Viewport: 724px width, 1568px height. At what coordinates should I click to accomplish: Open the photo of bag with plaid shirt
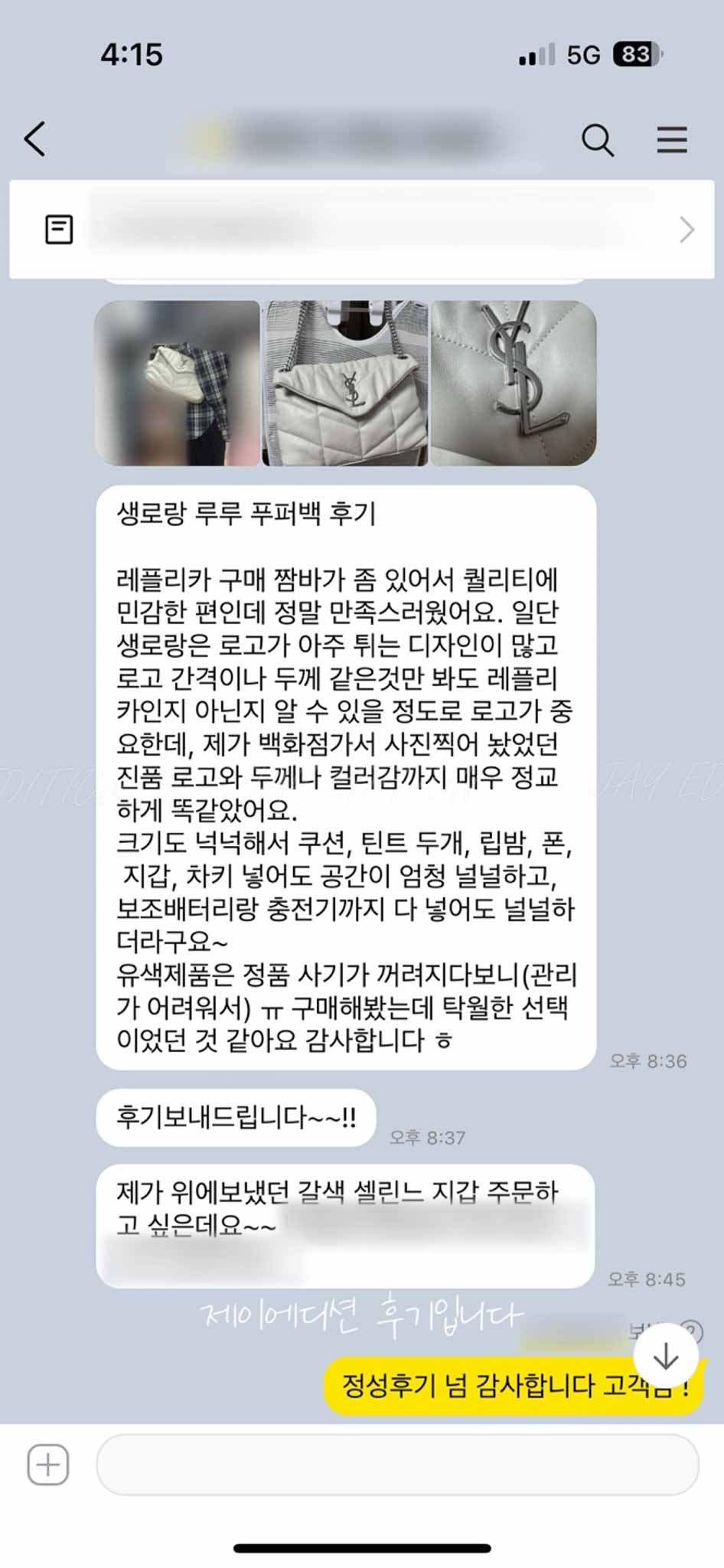[x=177, y=383]
